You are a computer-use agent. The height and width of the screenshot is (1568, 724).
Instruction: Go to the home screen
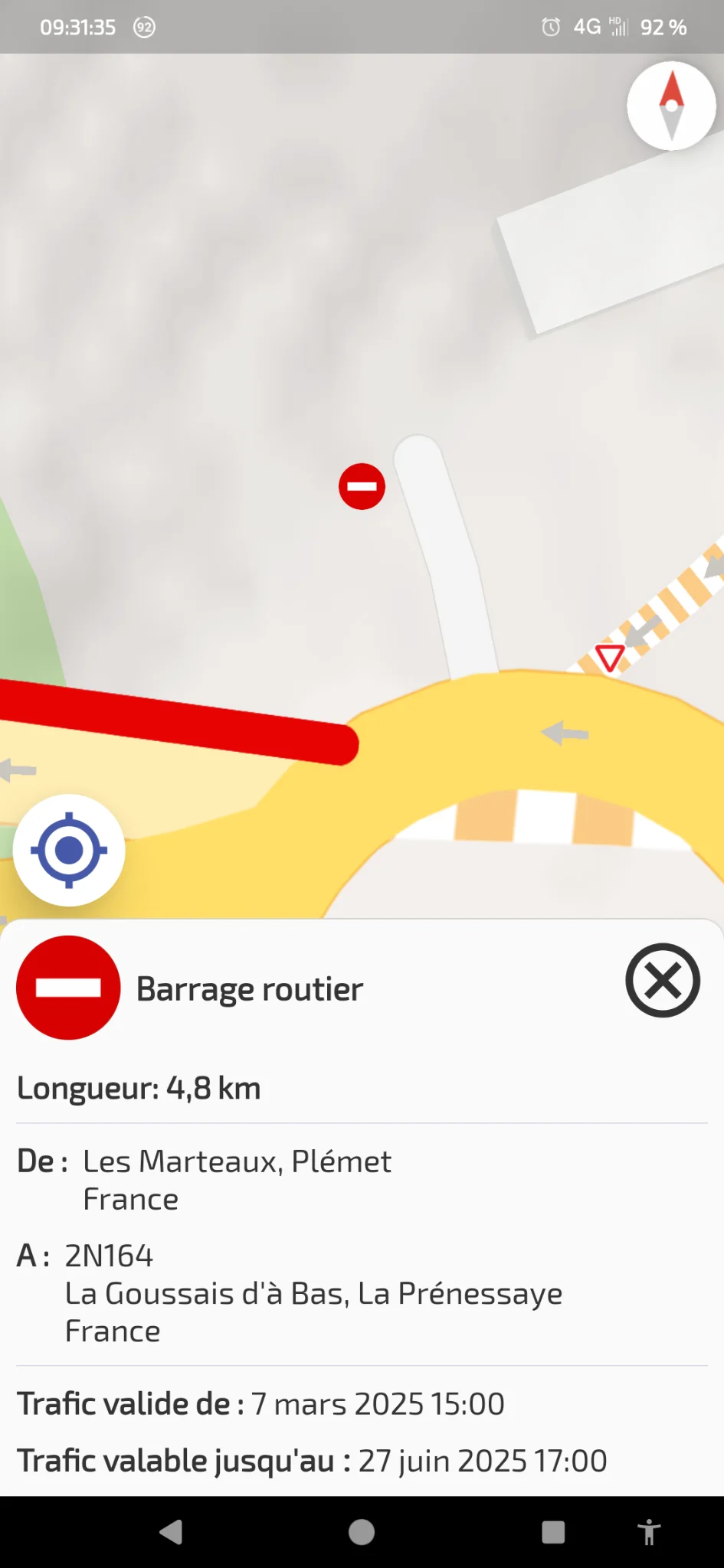click(x=362, y=1532)
